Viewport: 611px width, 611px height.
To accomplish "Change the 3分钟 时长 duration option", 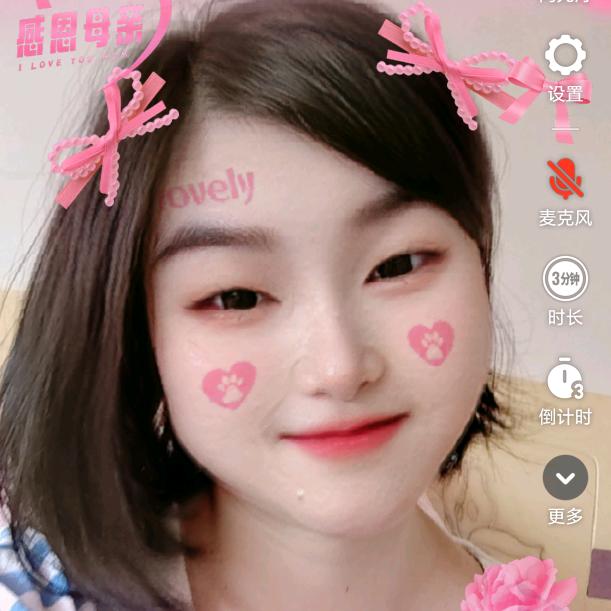I will [x=565, y=279].
